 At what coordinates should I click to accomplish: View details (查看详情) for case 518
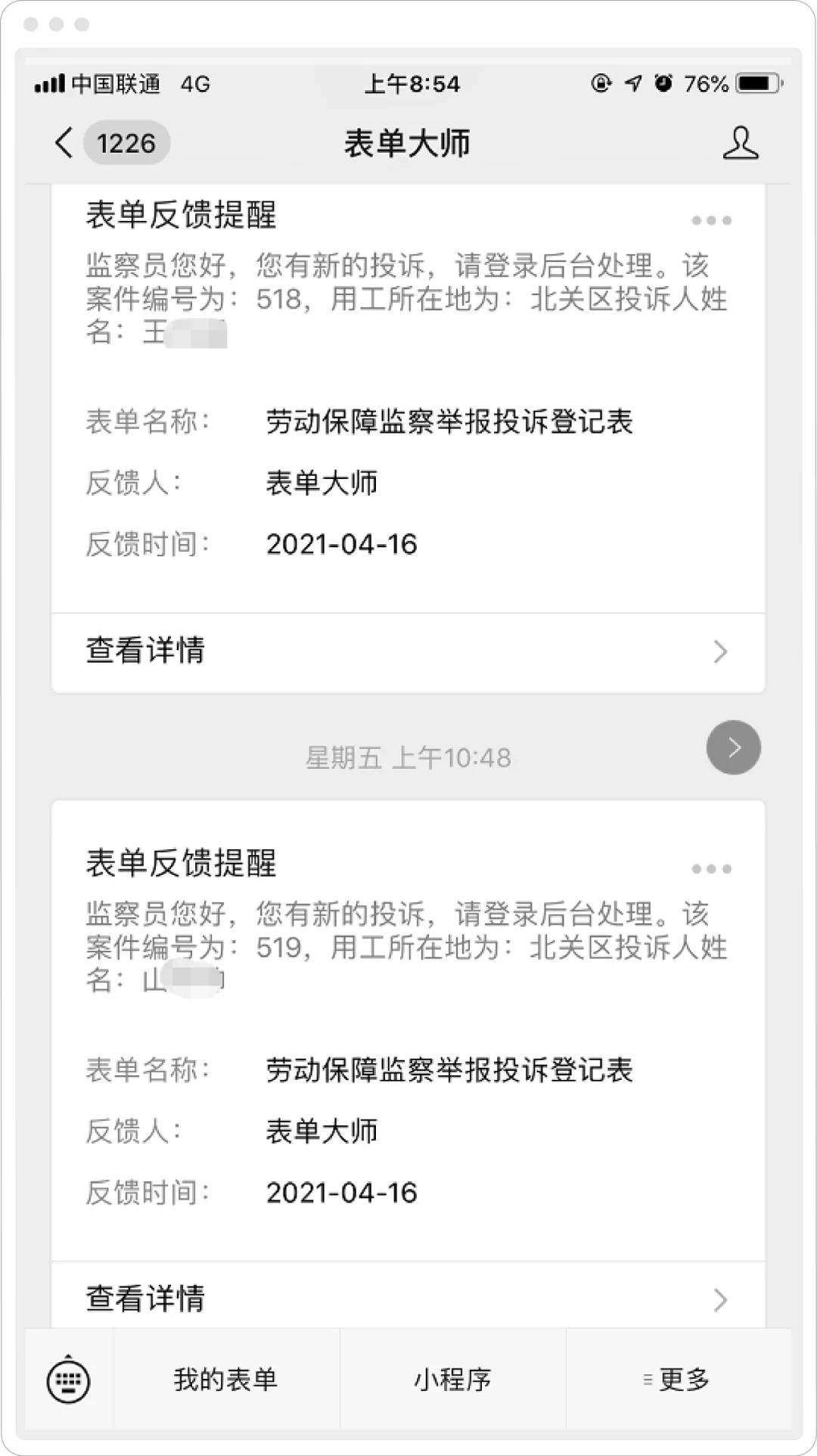tap(408, 651)
